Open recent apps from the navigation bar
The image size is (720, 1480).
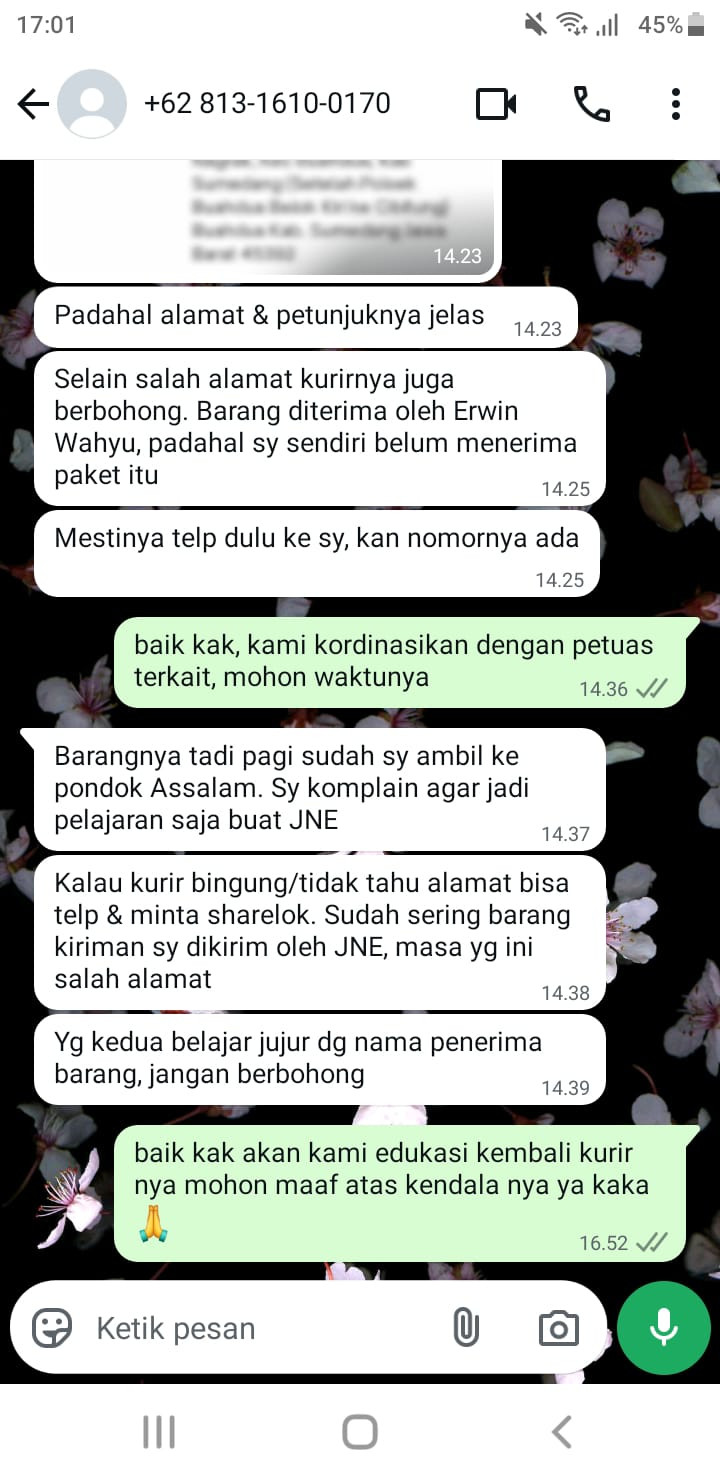point(159,1432)
